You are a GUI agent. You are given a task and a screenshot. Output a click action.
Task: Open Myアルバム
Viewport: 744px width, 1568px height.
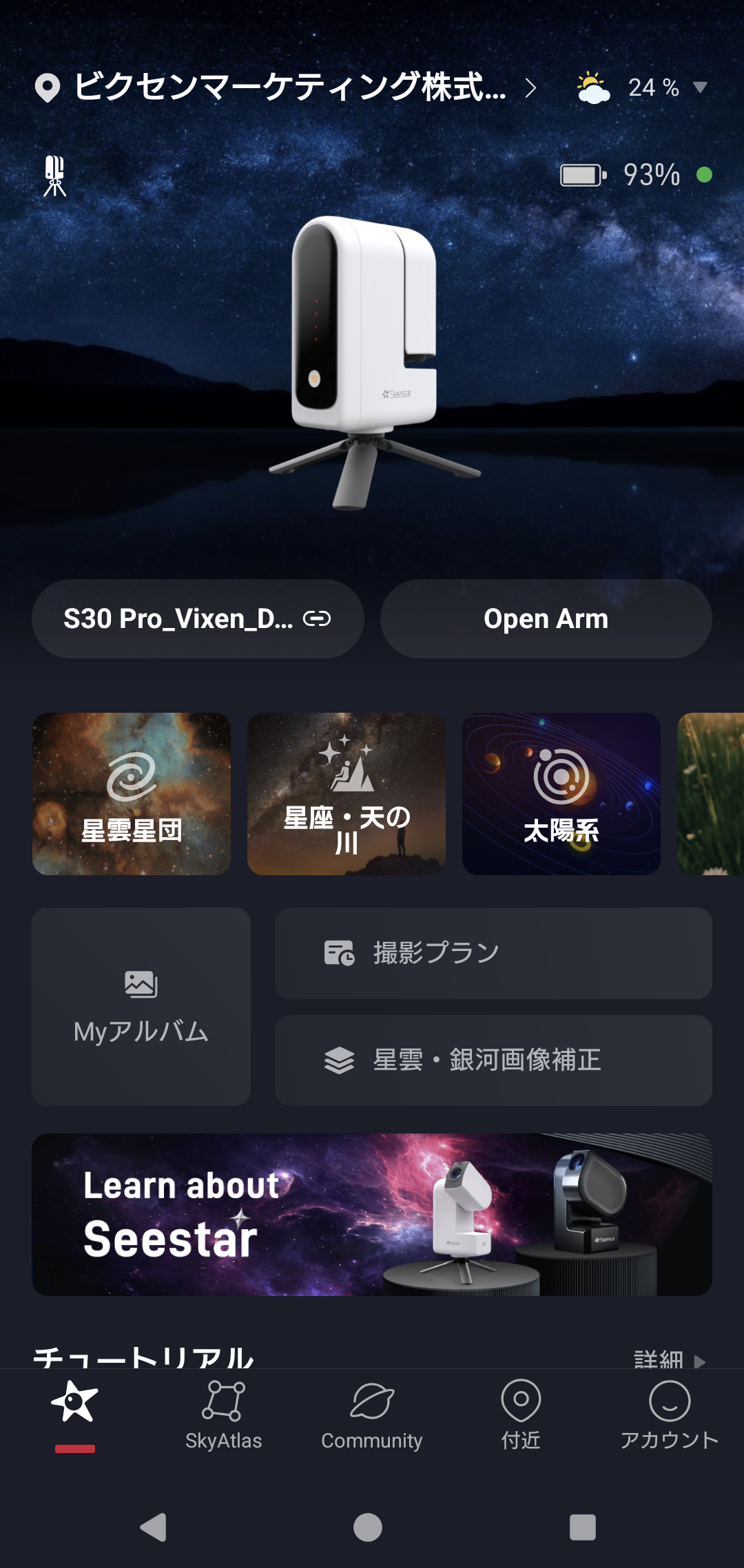tap(141, 1006)
